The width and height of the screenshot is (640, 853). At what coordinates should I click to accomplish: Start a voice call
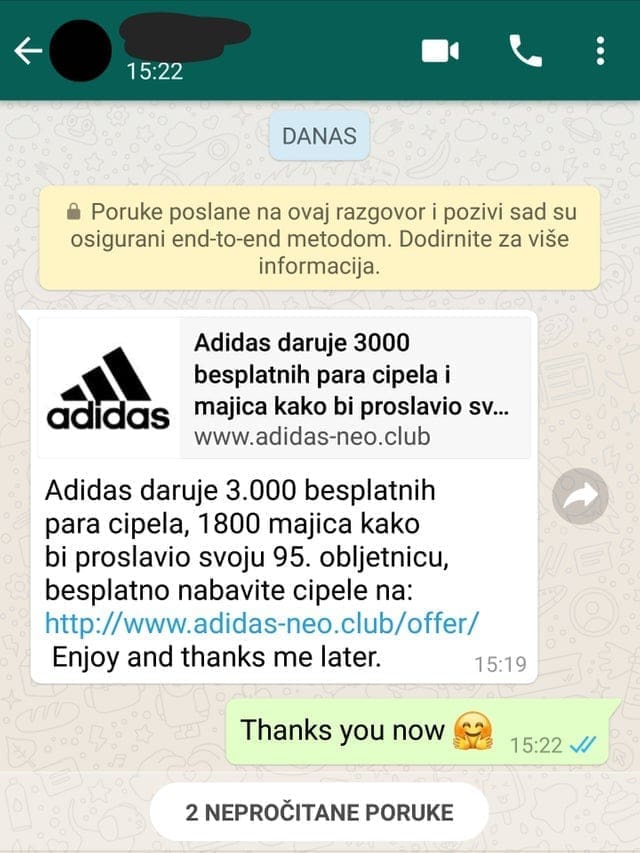click(x=525, y=50)
